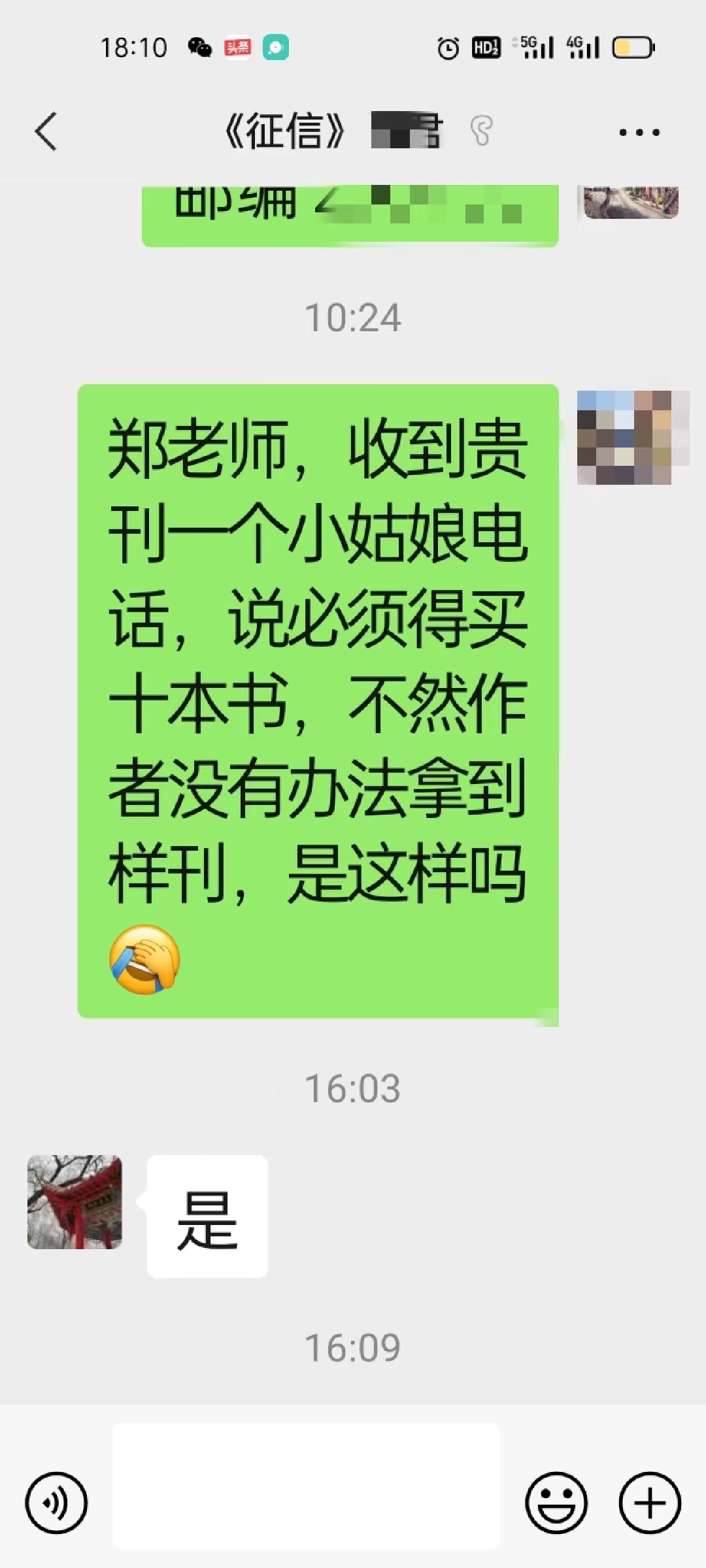Open the emoji sticker panel
The width and height of the screenshot is (706, 1568).
[556, 1503]
